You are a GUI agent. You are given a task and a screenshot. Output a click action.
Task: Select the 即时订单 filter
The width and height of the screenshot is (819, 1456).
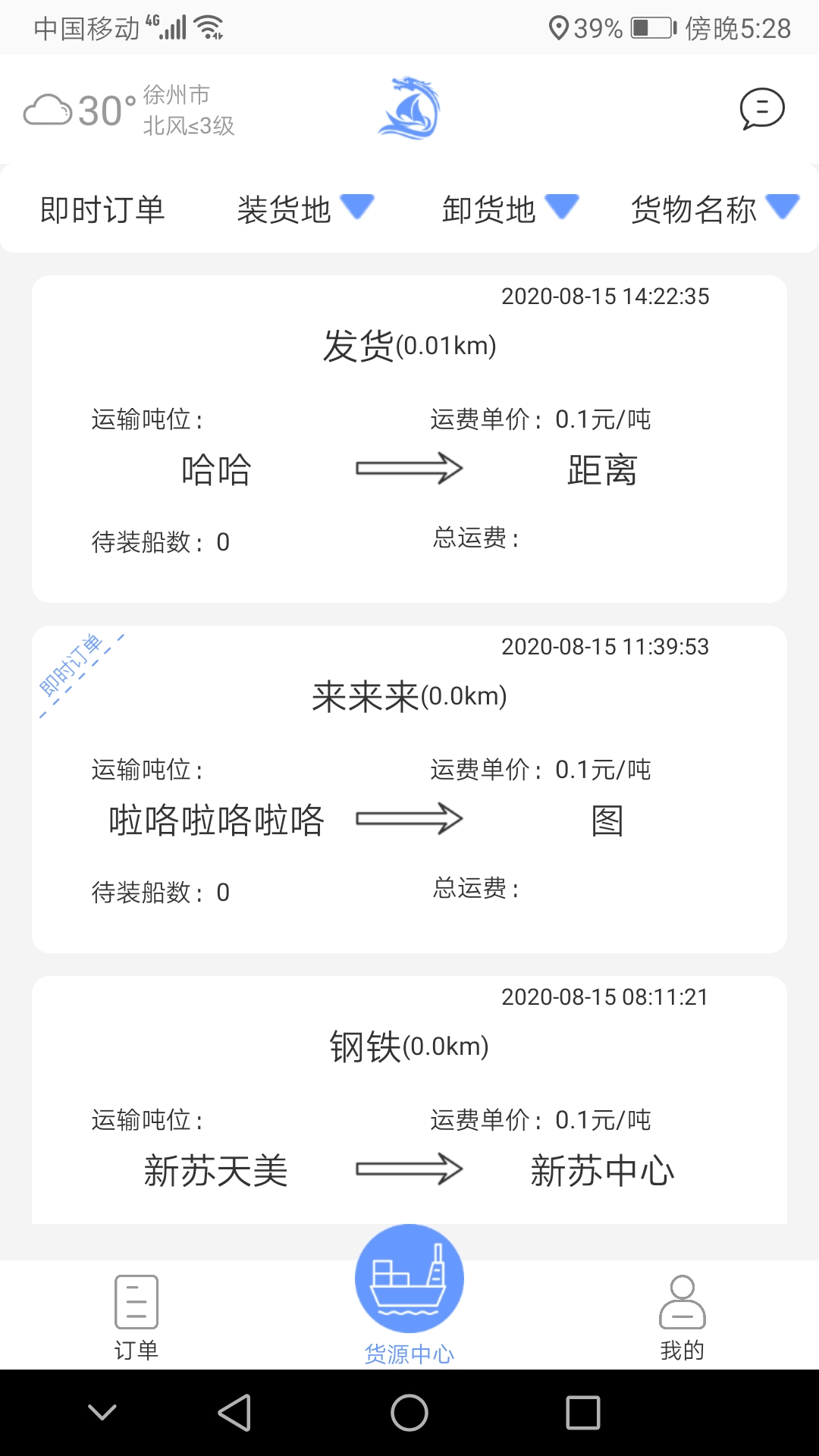click(102, 209)
